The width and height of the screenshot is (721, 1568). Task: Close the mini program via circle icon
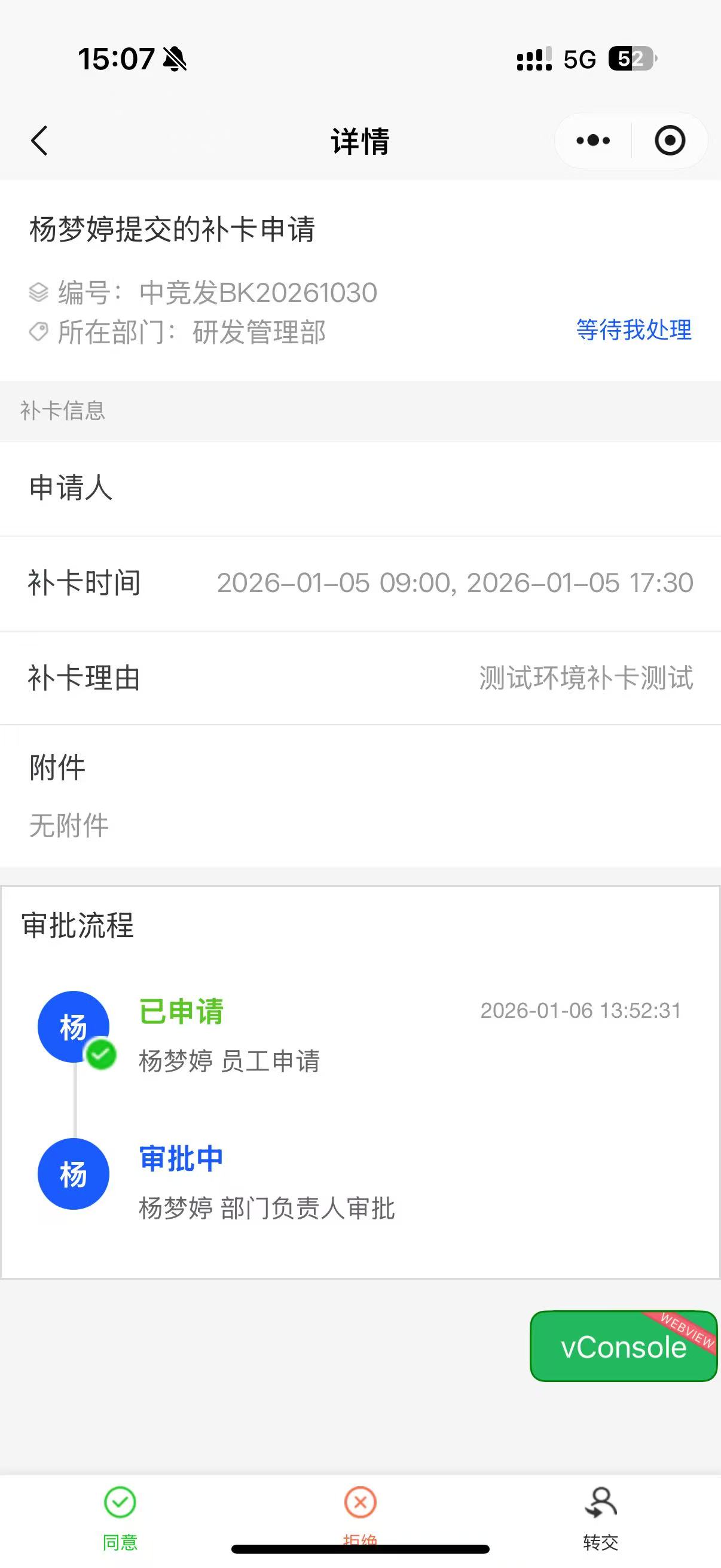tap(670, 141)
